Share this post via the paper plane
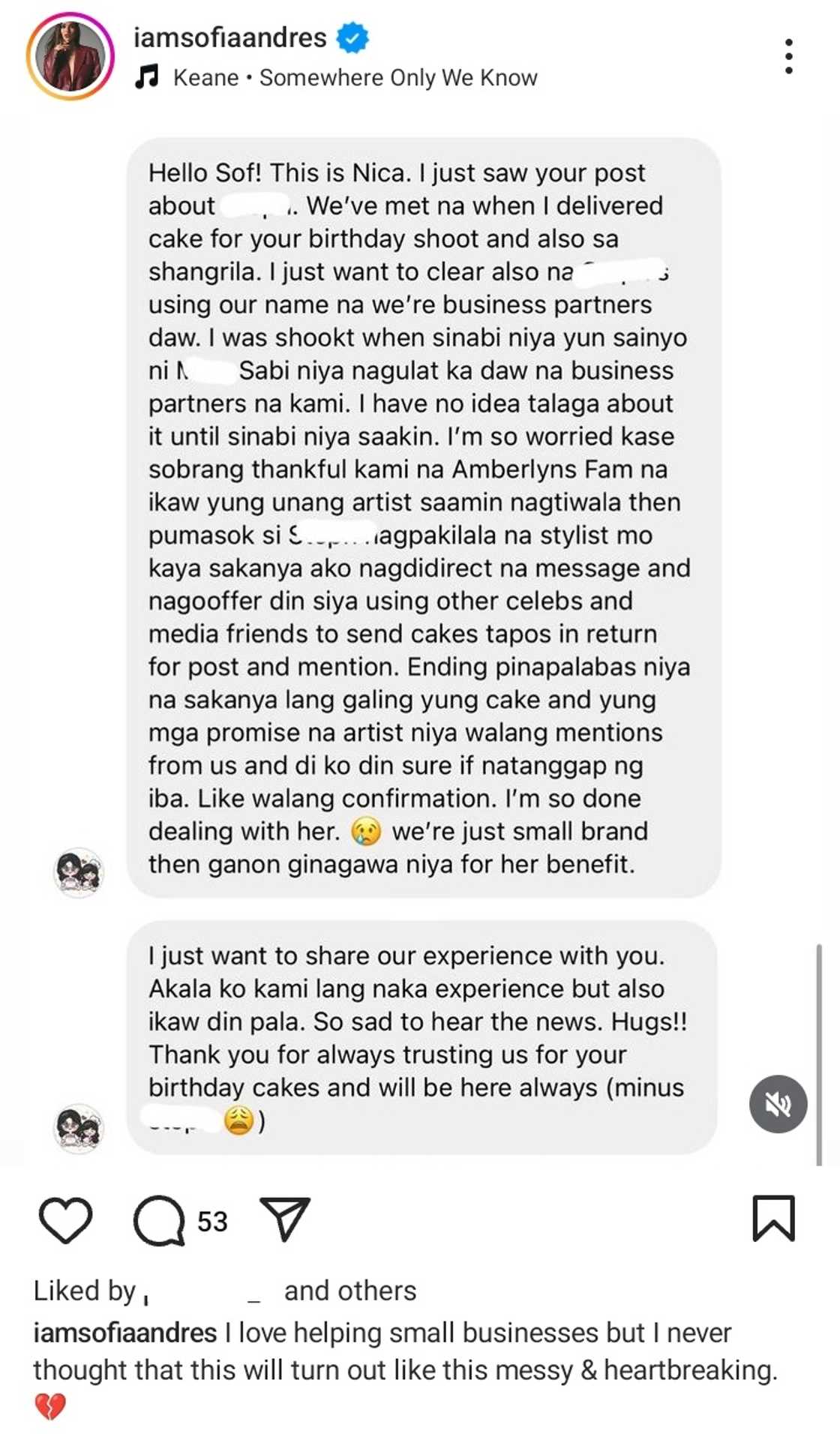 click(284, 1219)
